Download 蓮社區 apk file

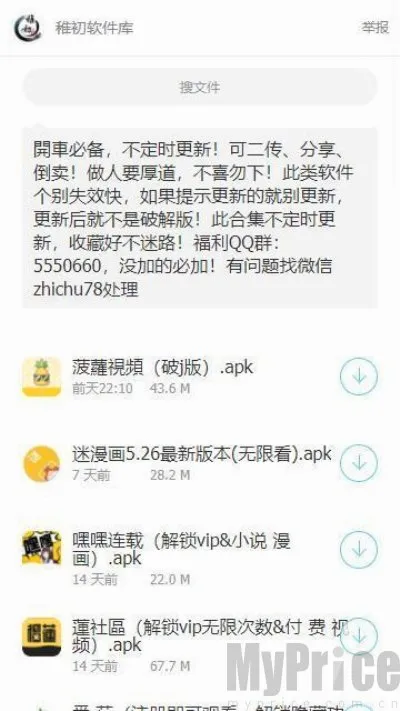click(359, 636)
